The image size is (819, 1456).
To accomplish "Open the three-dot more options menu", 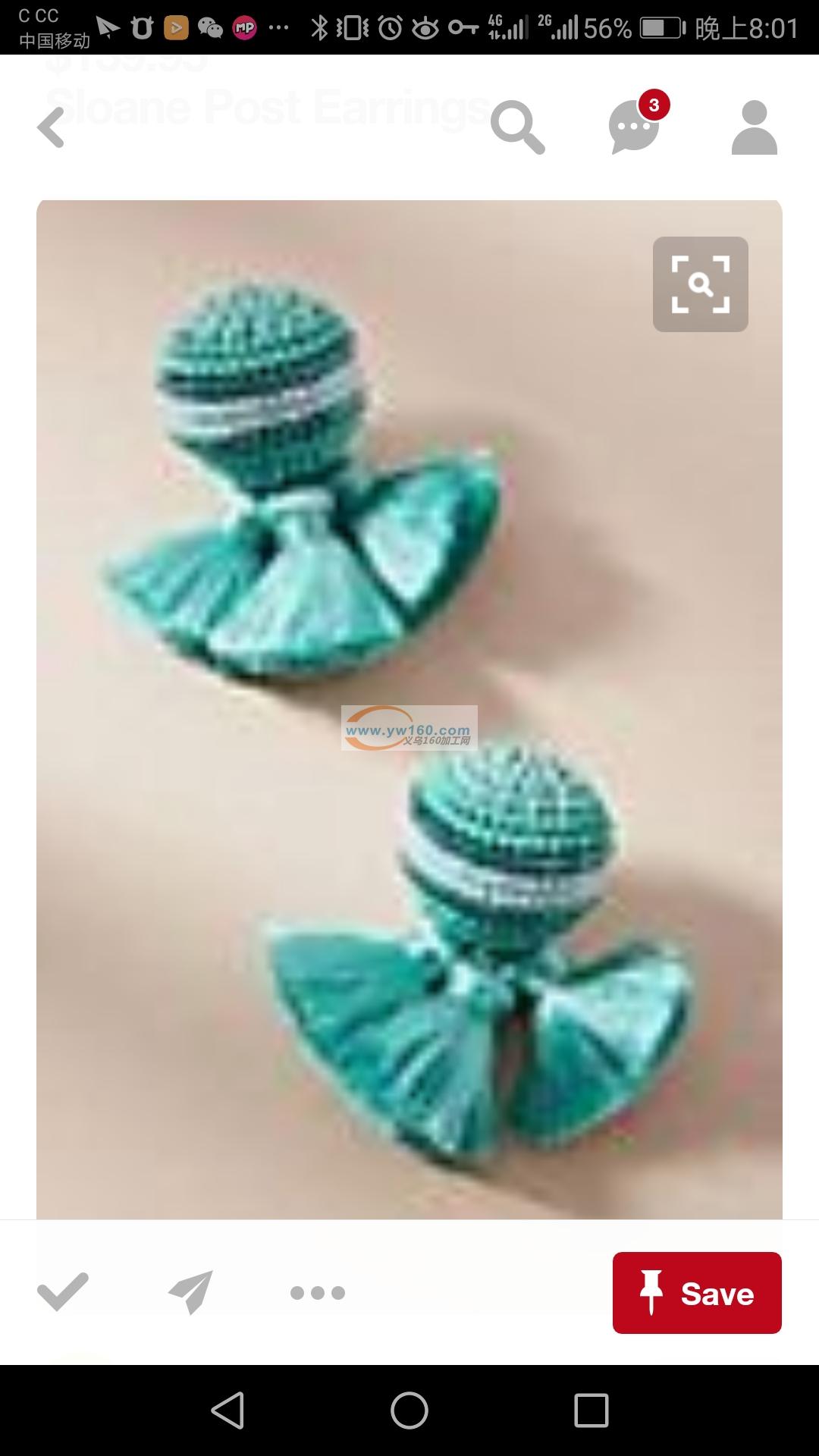I will 318,1292.
